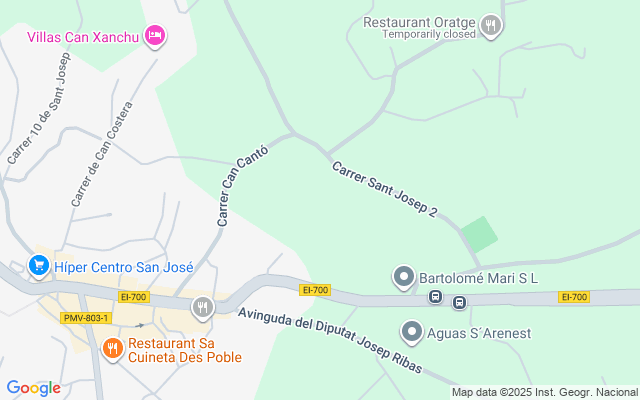The image size is (640, 400).
Task: Open Híper Centro San José marker
Action: pos(39,266)
